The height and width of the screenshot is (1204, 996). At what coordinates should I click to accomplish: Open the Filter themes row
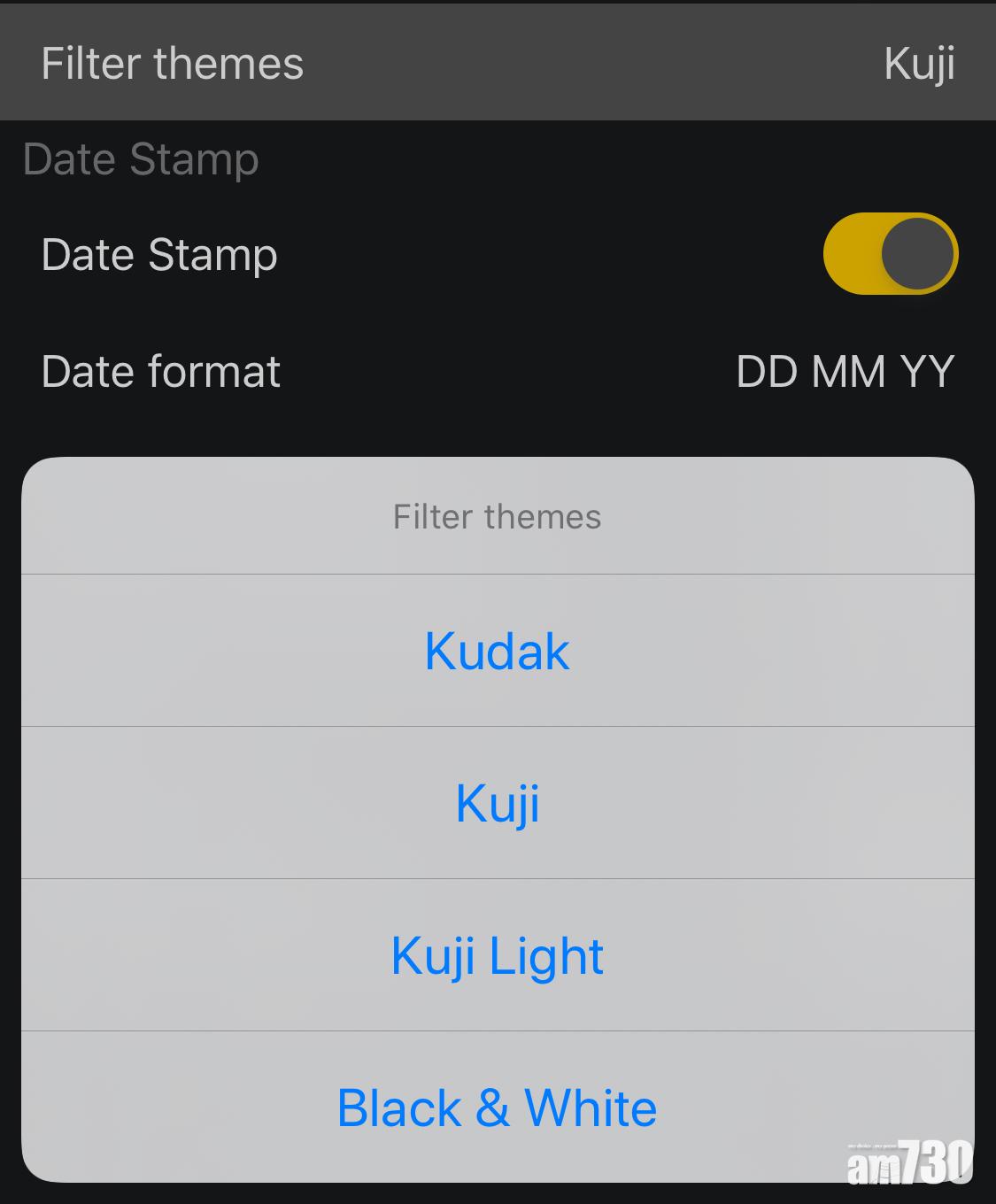pos(497,64)
